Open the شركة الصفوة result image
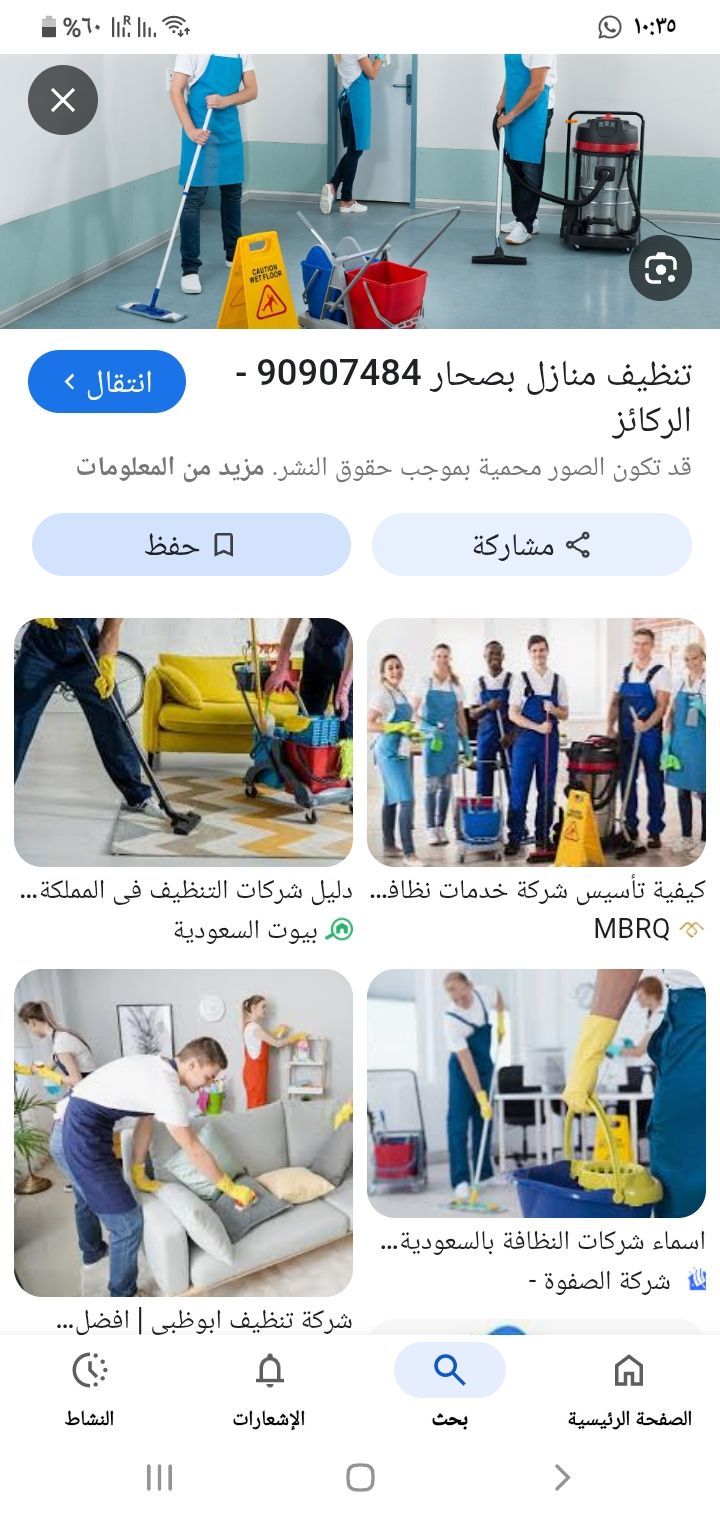 pos(536,1093)
